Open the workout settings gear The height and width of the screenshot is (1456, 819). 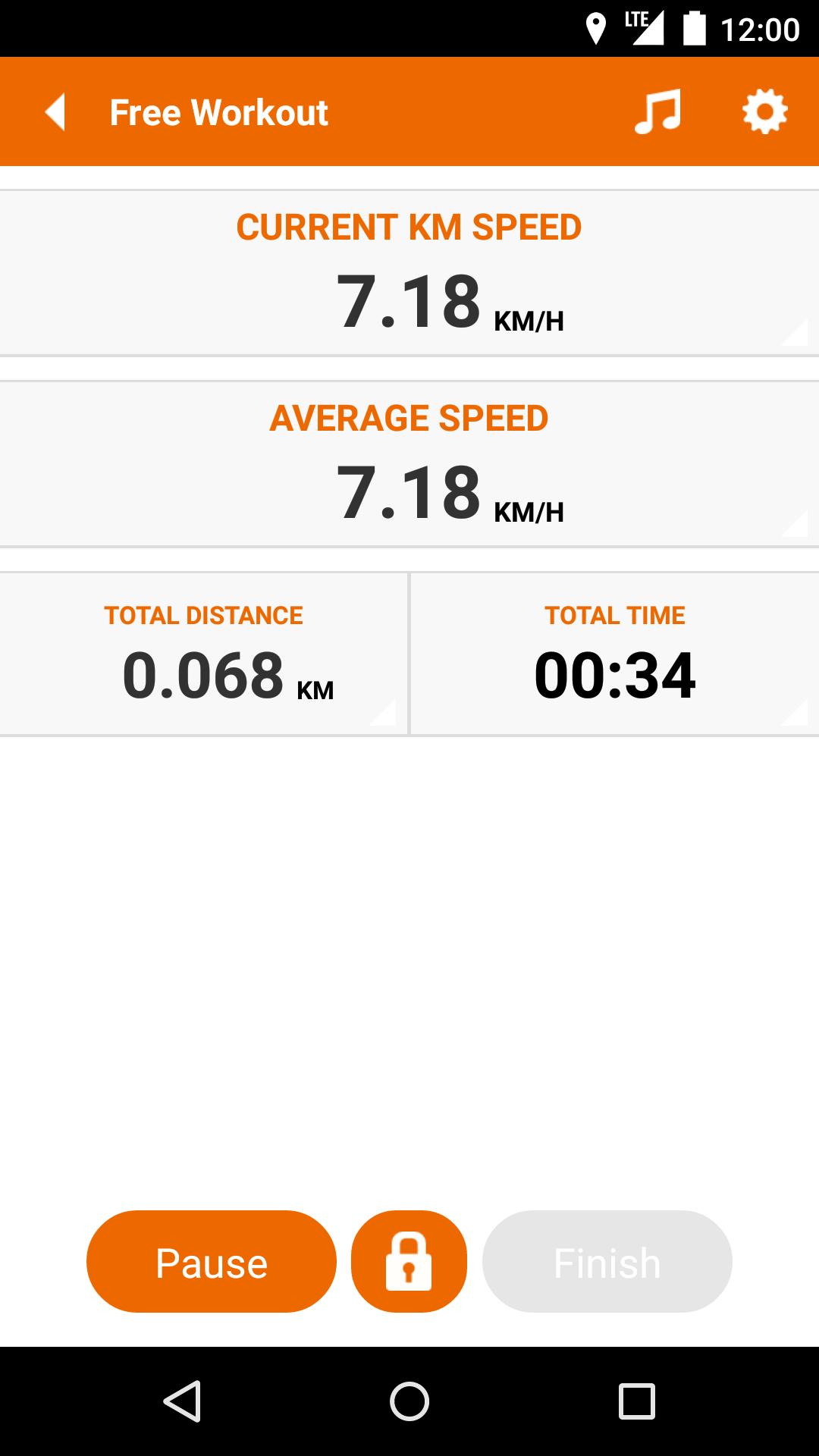pos(764,111)
